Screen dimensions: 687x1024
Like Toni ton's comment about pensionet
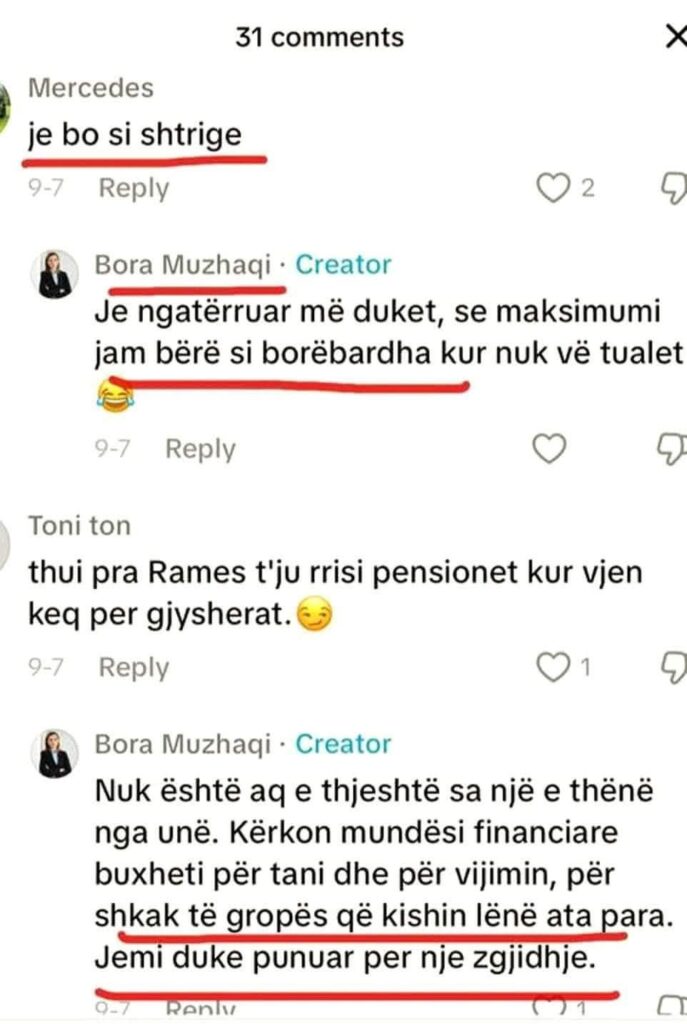tap(553, 667)
